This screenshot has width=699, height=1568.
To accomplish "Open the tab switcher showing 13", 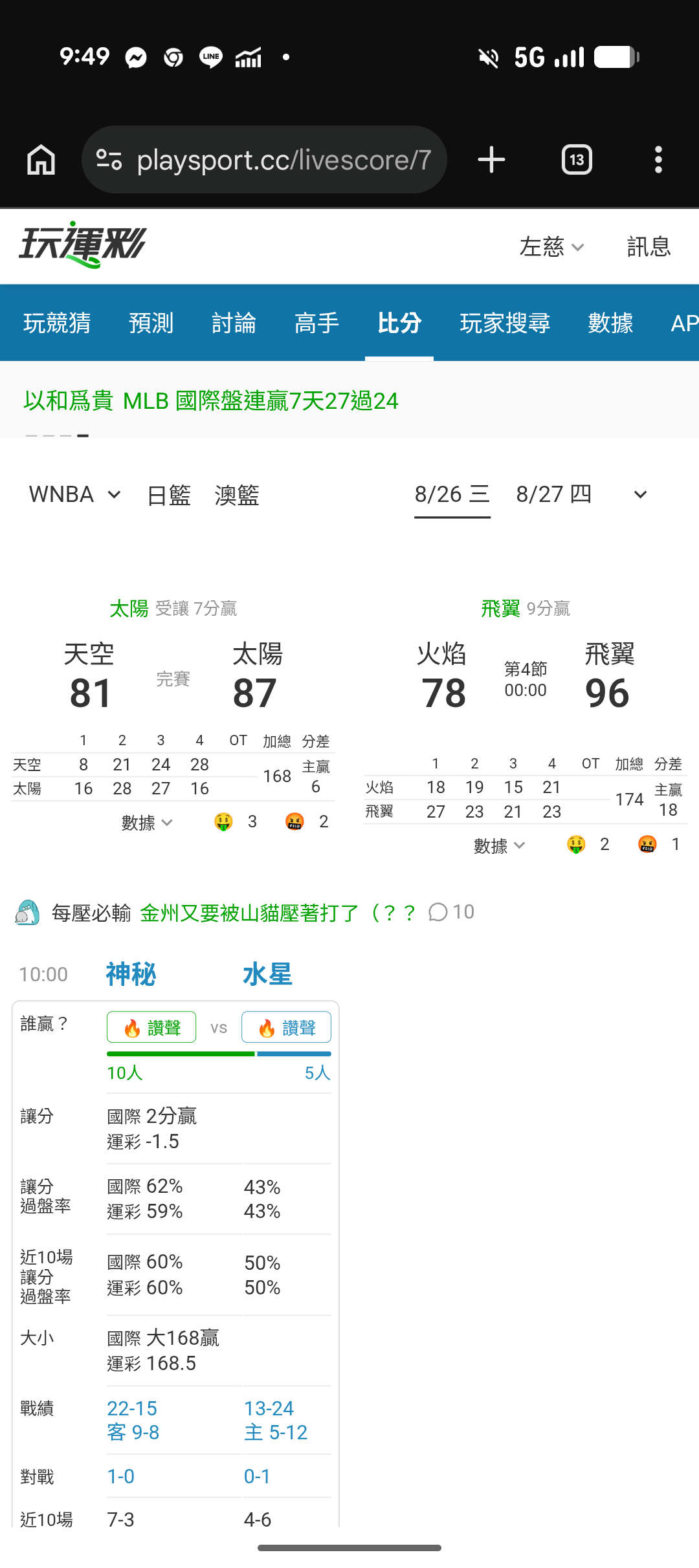I will pos(577,160).
